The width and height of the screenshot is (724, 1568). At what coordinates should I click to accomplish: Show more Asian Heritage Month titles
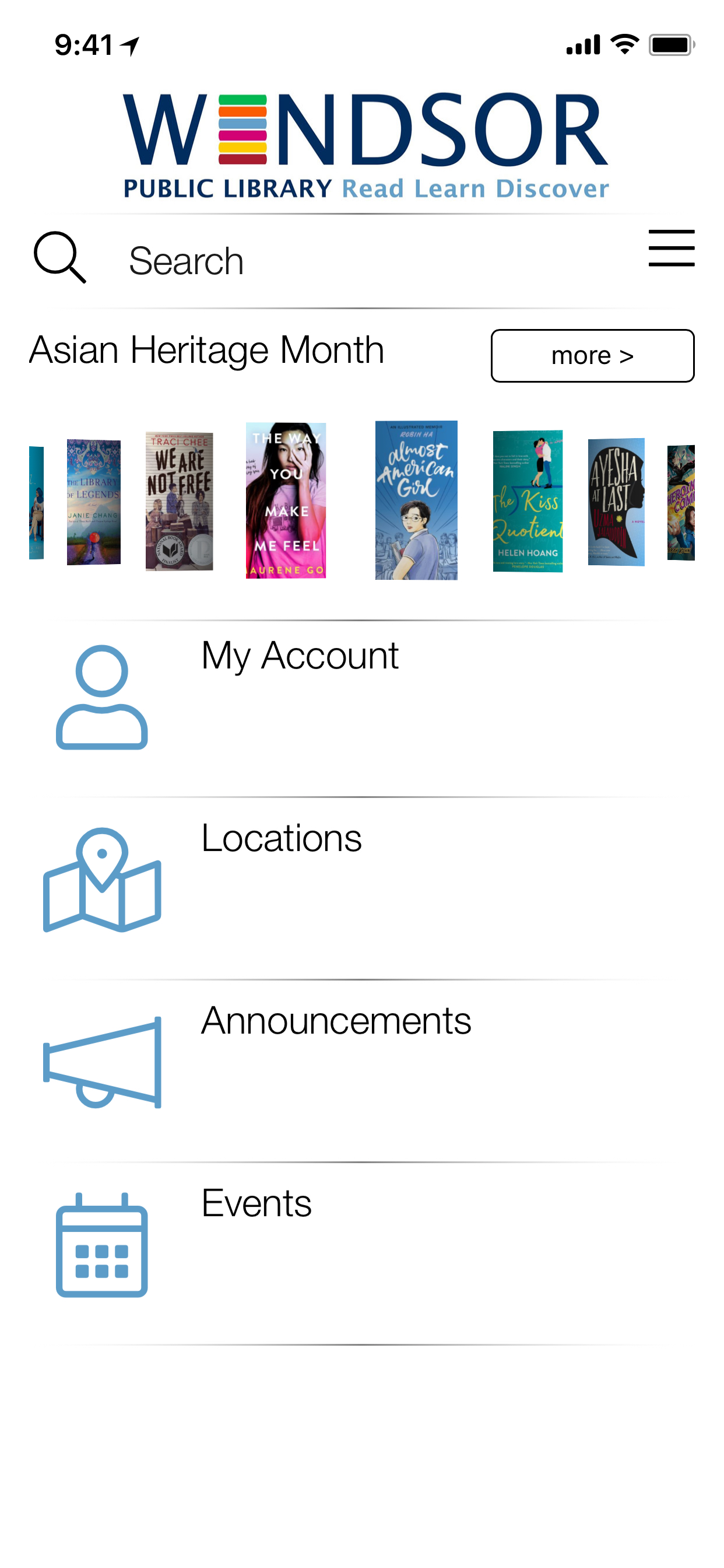[x=591, y=355]
